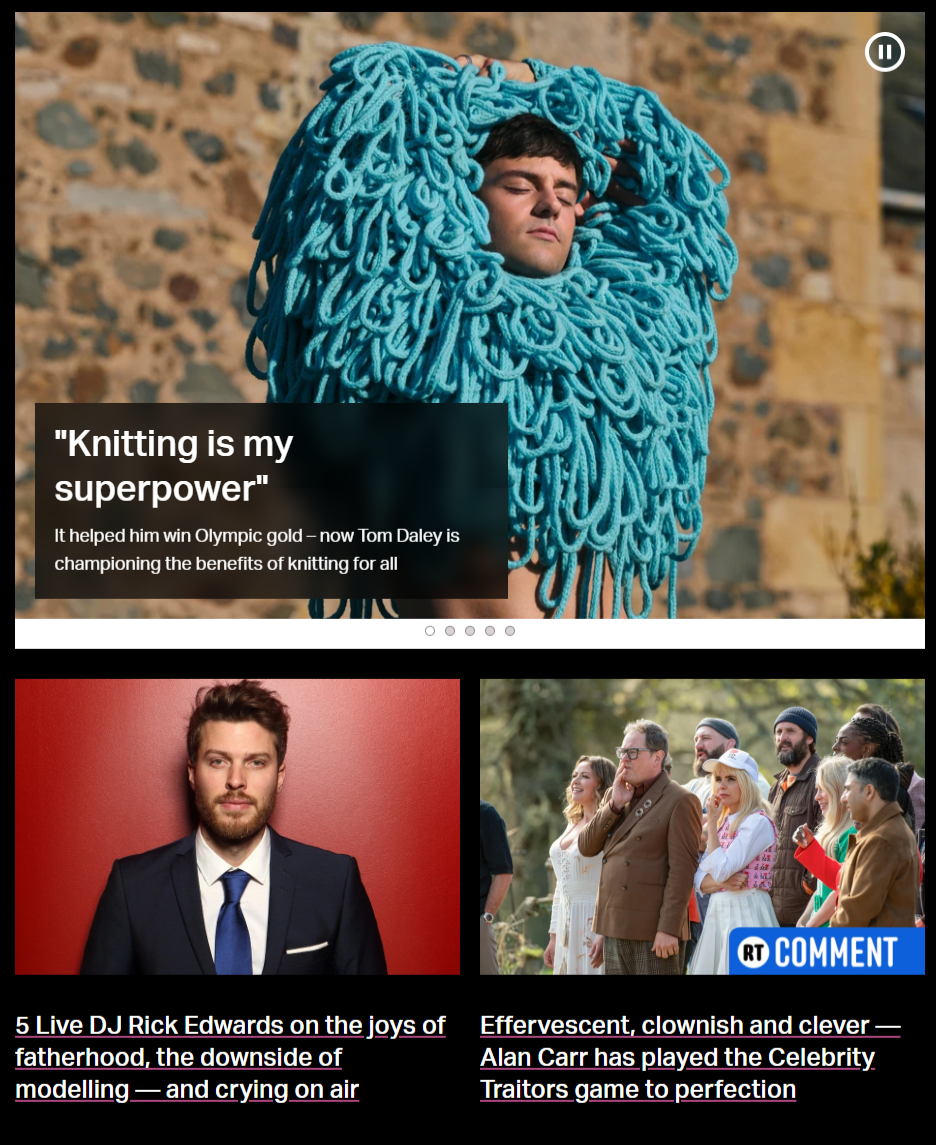Viewport: 936px width, 1145px height.
Task: Read the Alan Carr Celebrity Traitors headline link
Action: 690,1057
